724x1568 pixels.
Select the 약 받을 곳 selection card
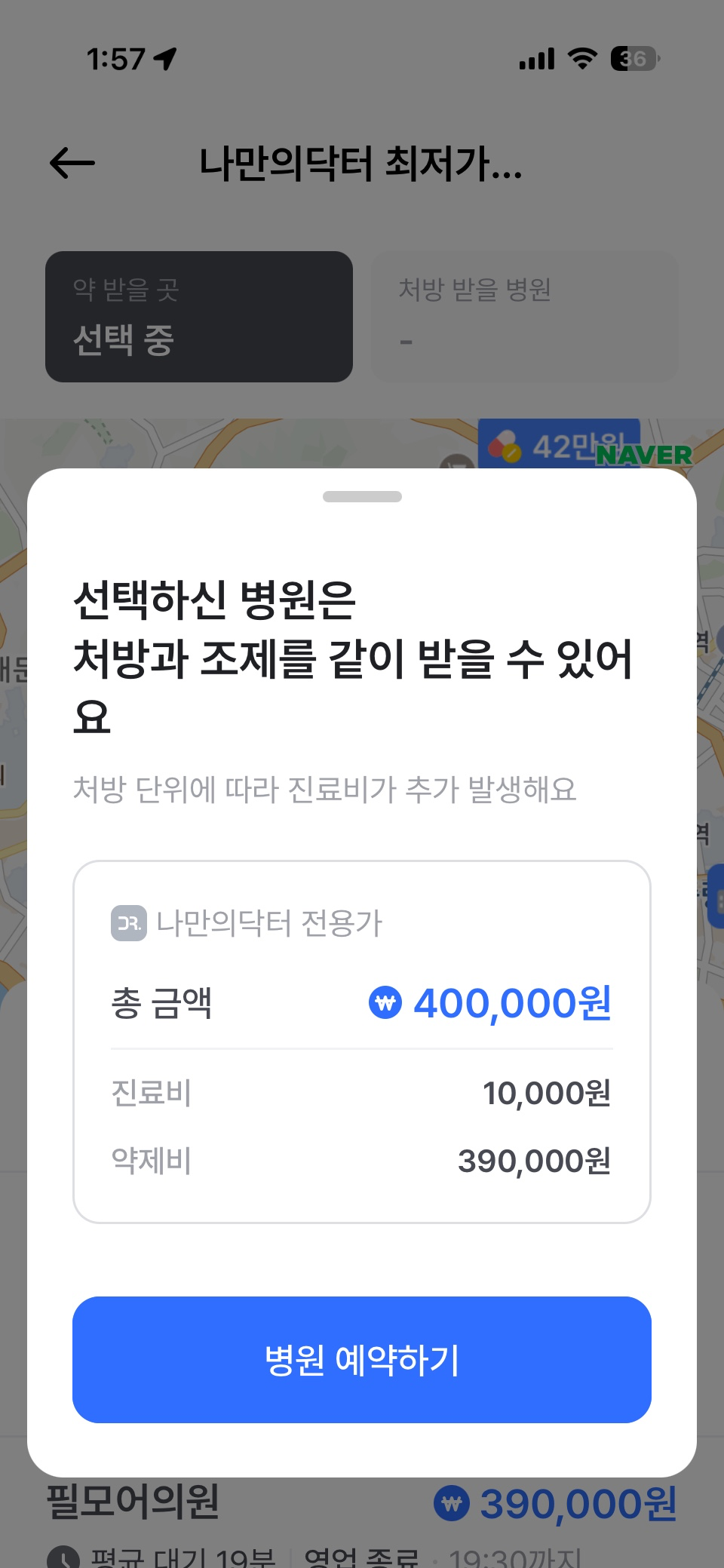[x=200, y=317]
